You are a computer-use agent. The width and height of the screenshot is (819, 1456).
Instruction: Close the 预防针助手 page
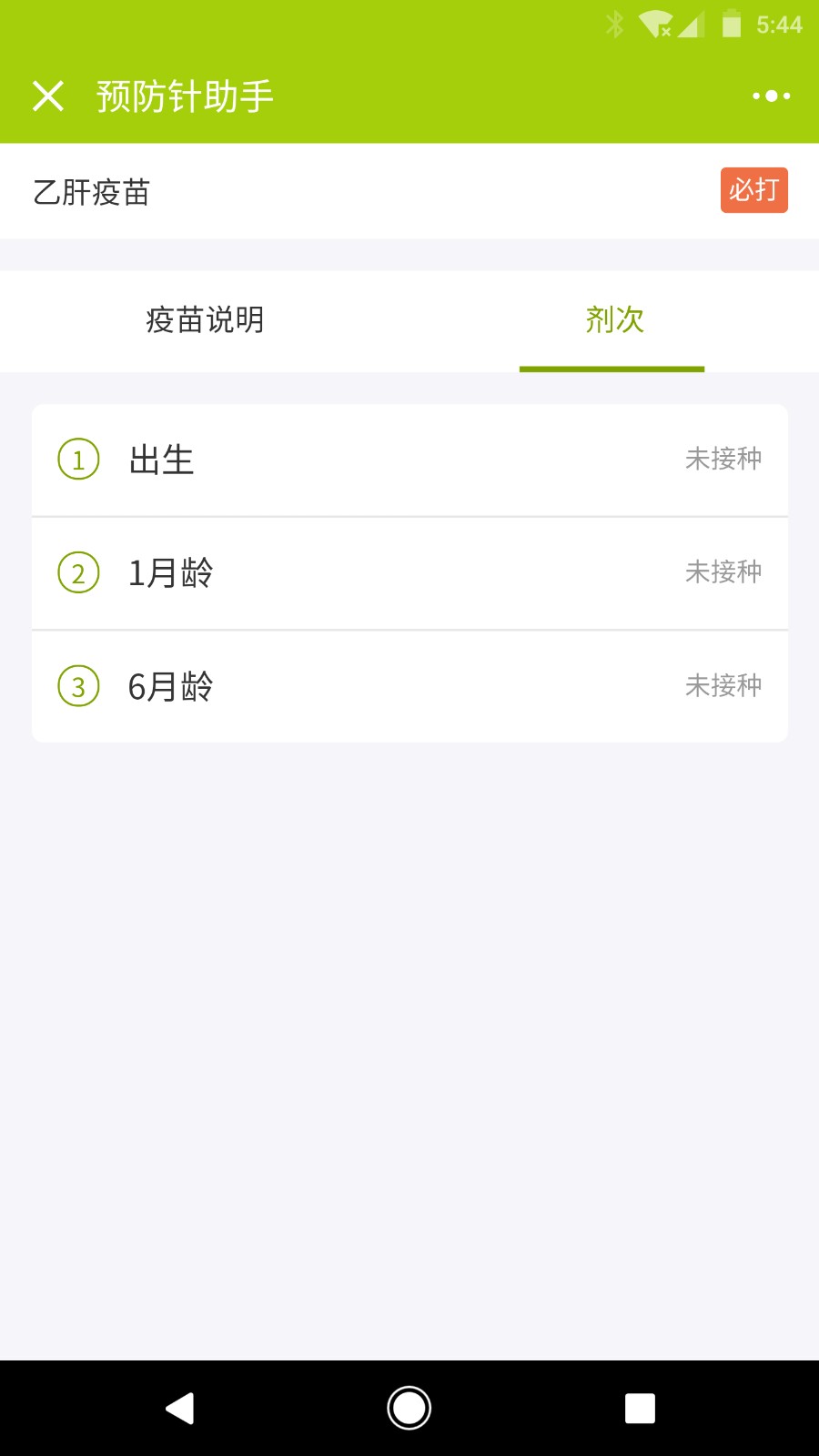point(47,96)
